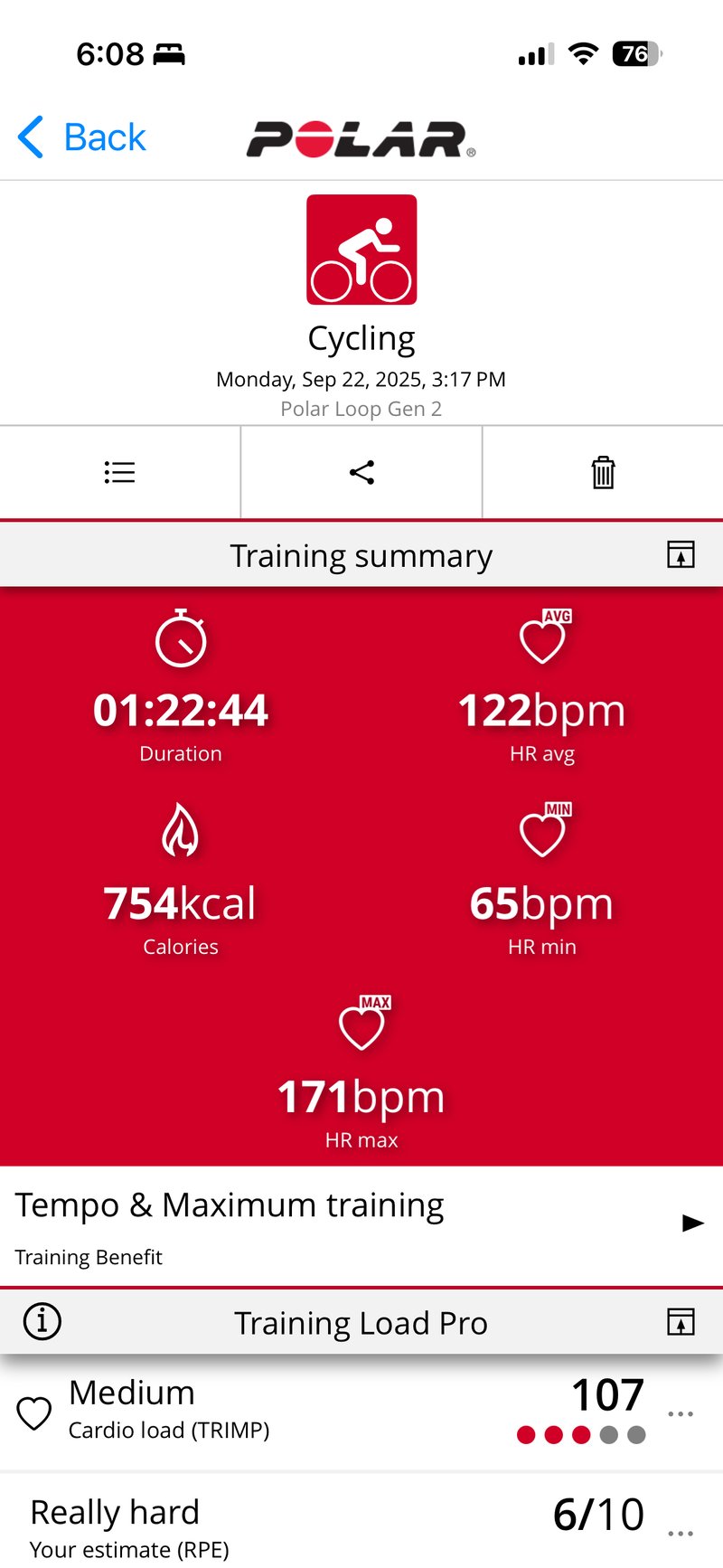This screenshot has height=1568, width=723.
Task: Go Back to the previous screen
Action: (80, 137)
